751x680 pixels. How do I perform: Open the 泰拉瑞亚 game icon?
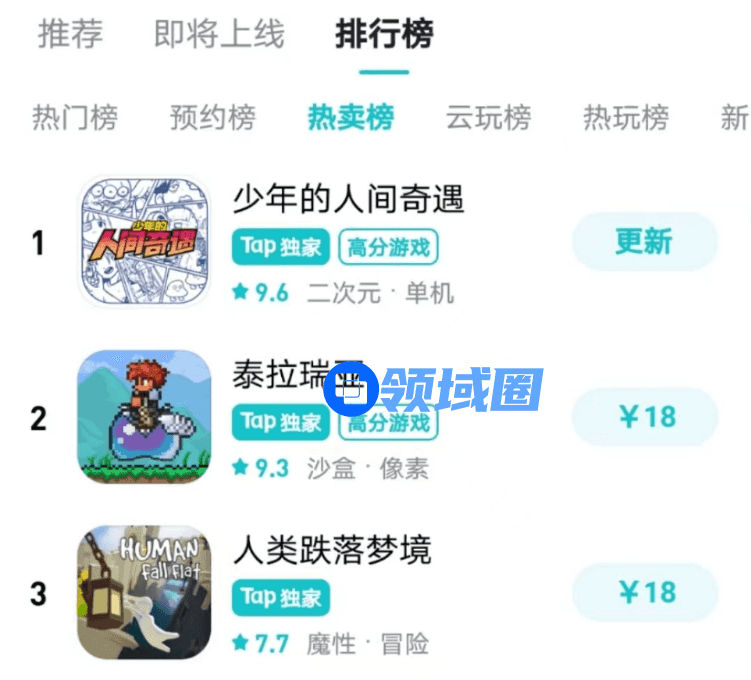coord(145,417)
